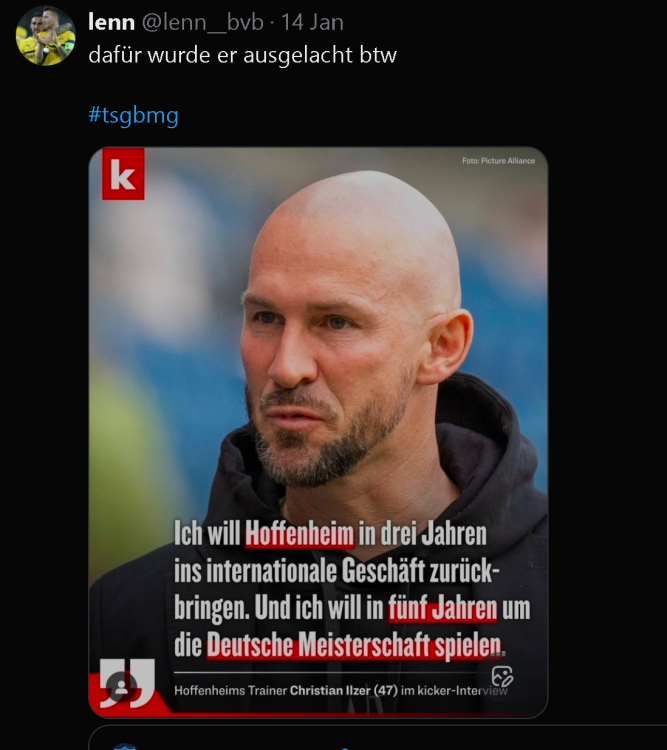Show people tagged in the image
The image size is (667, 750).
pyautogui.click(x=121, y=686)
